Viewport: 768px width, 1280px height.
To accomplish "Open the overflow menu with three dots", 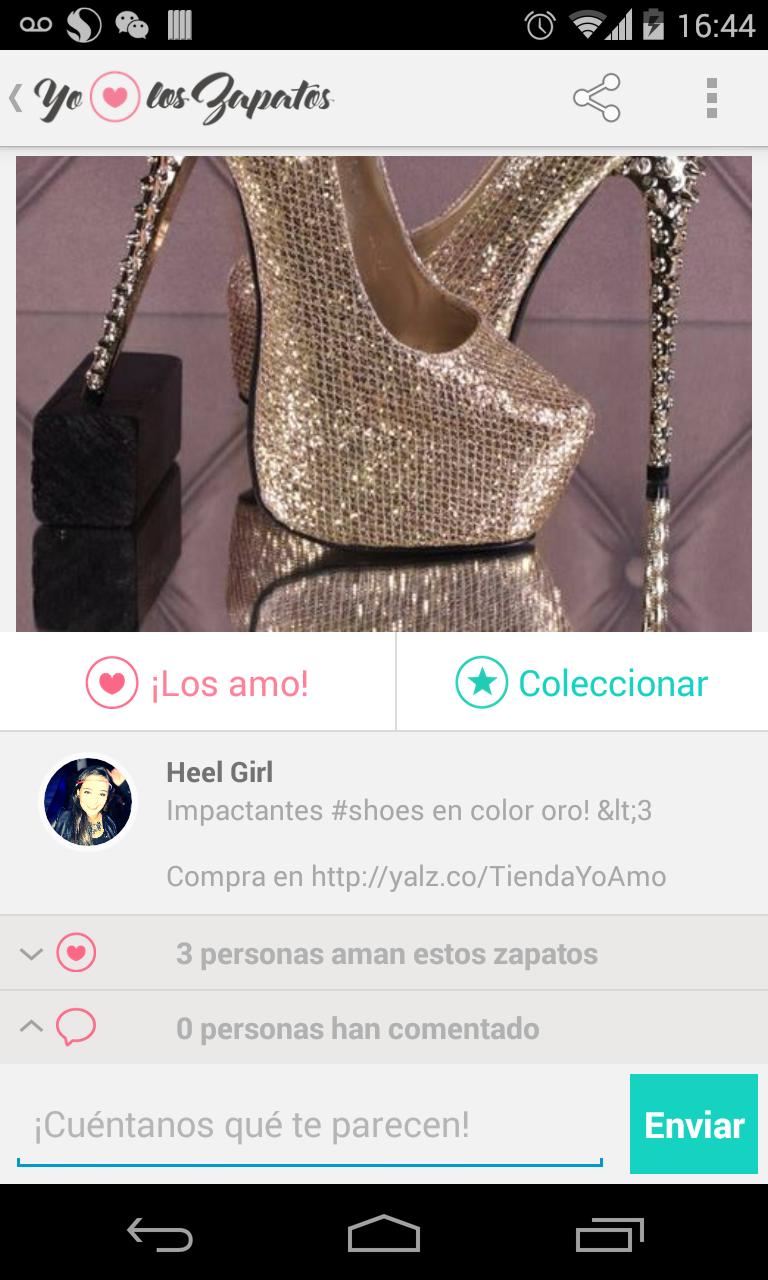I will point(713,98).
